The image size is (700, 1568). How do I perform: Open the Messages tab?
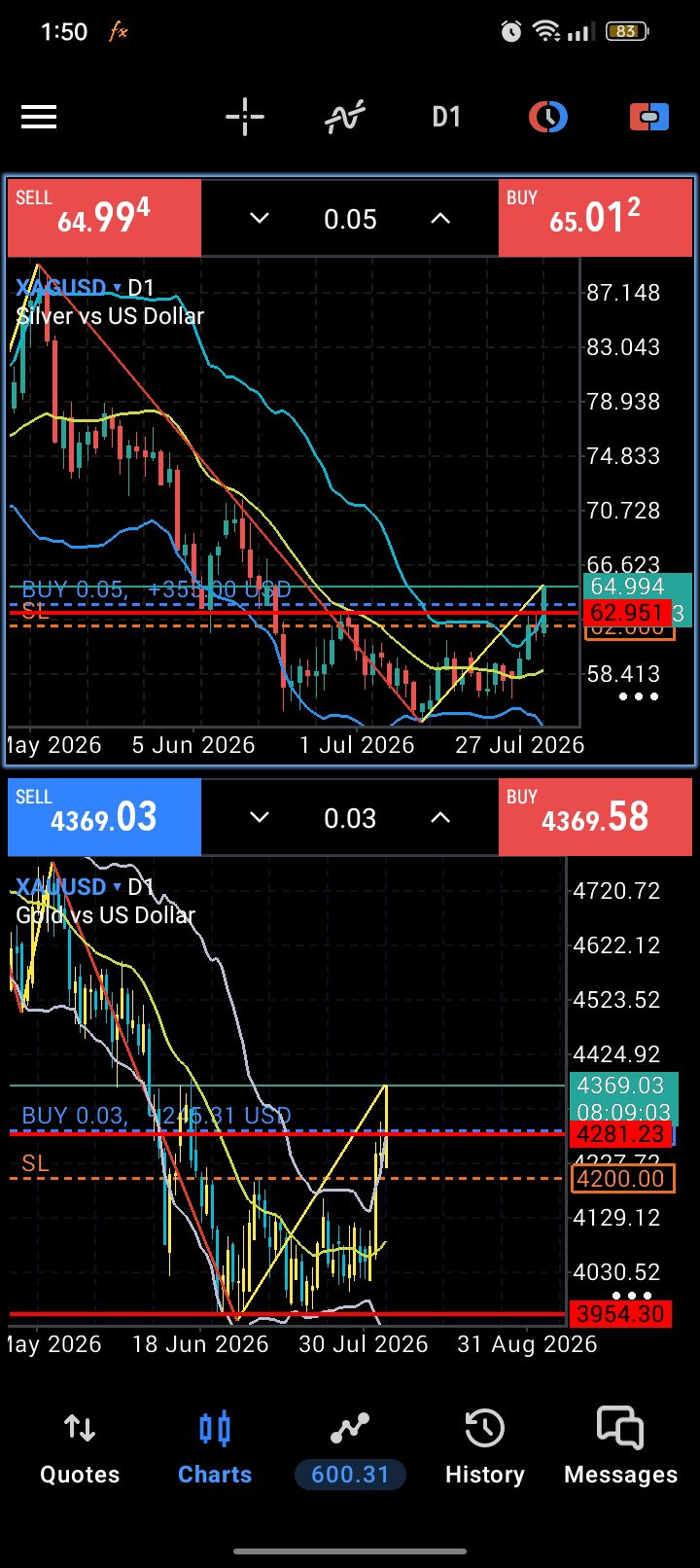620,1450
